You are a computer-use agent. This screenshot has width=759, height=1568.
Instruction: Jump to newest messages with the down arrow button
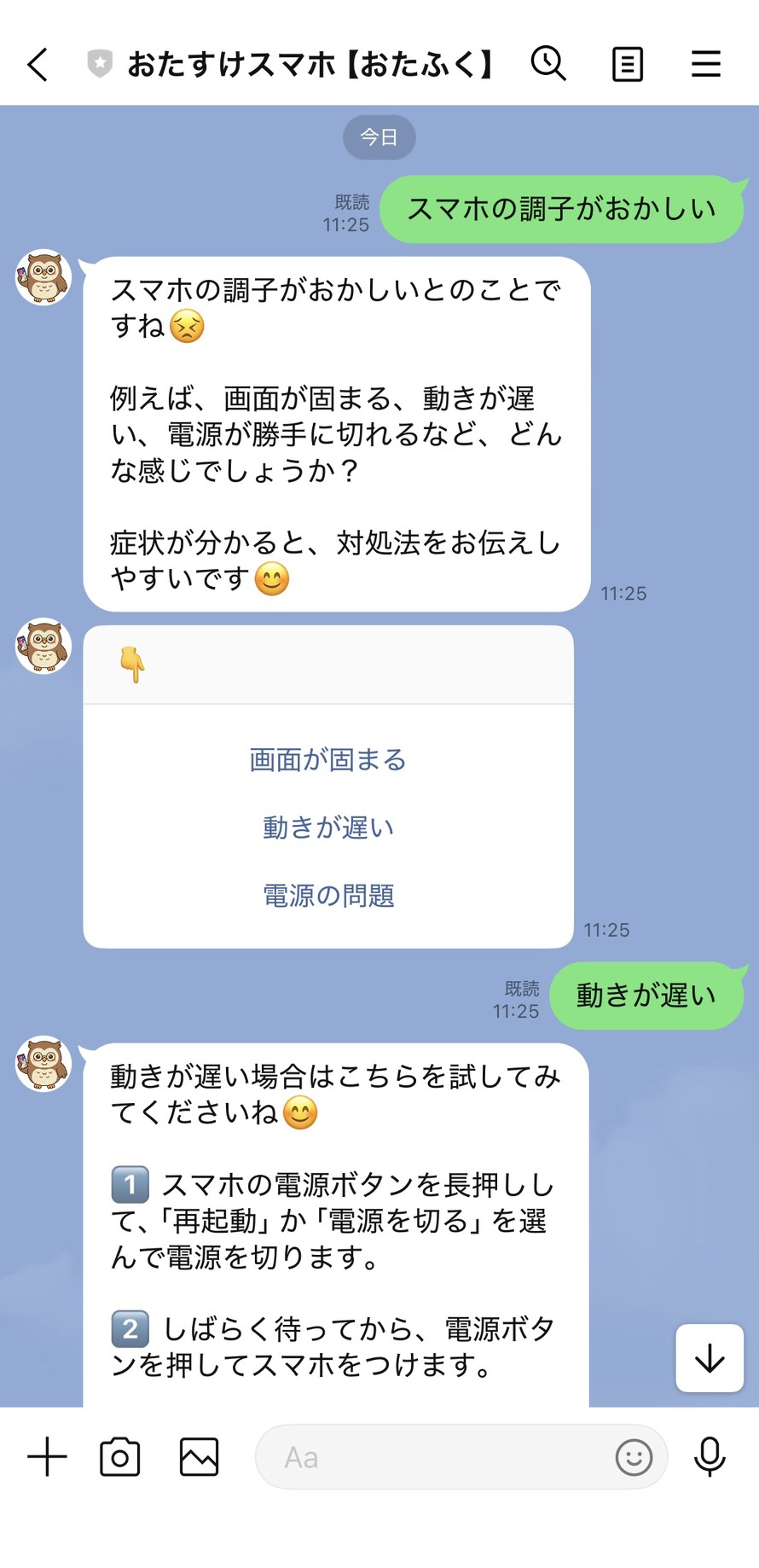point(709,1359)
